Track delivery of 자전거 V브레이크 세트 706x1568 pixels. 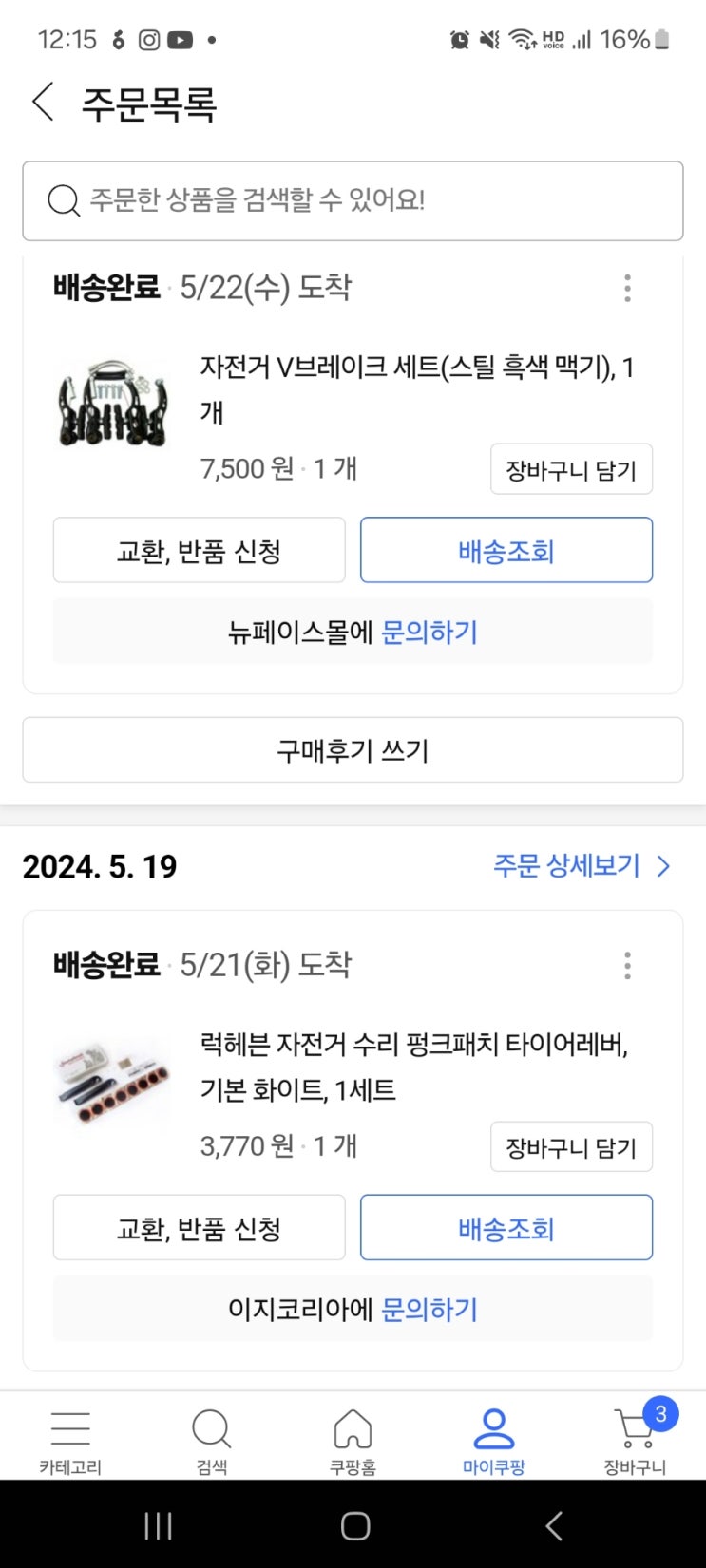click(x=506, y=551)
